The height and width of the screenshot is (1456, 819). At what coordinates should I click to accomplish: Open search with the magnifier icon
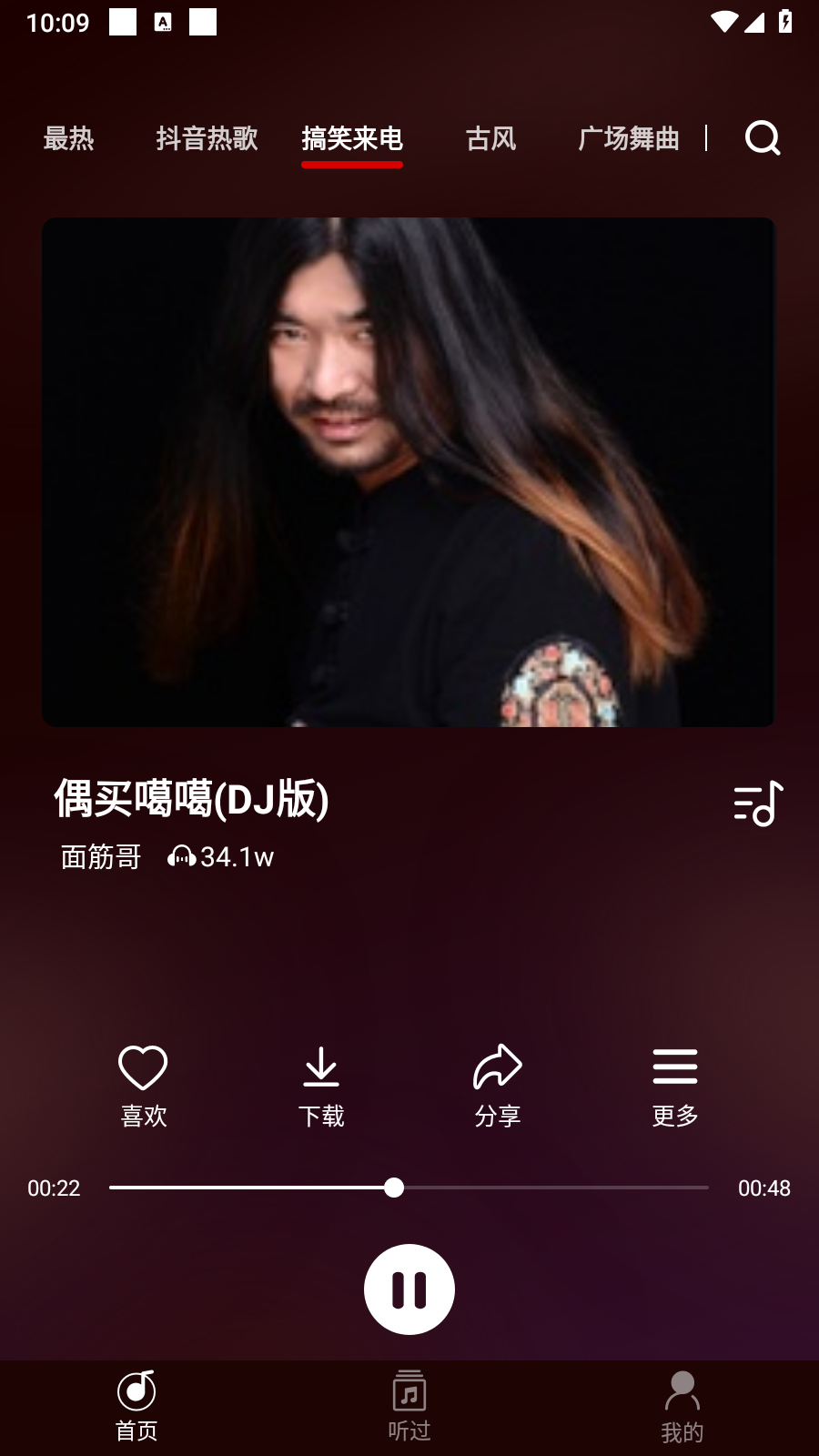tap(763, 138)
